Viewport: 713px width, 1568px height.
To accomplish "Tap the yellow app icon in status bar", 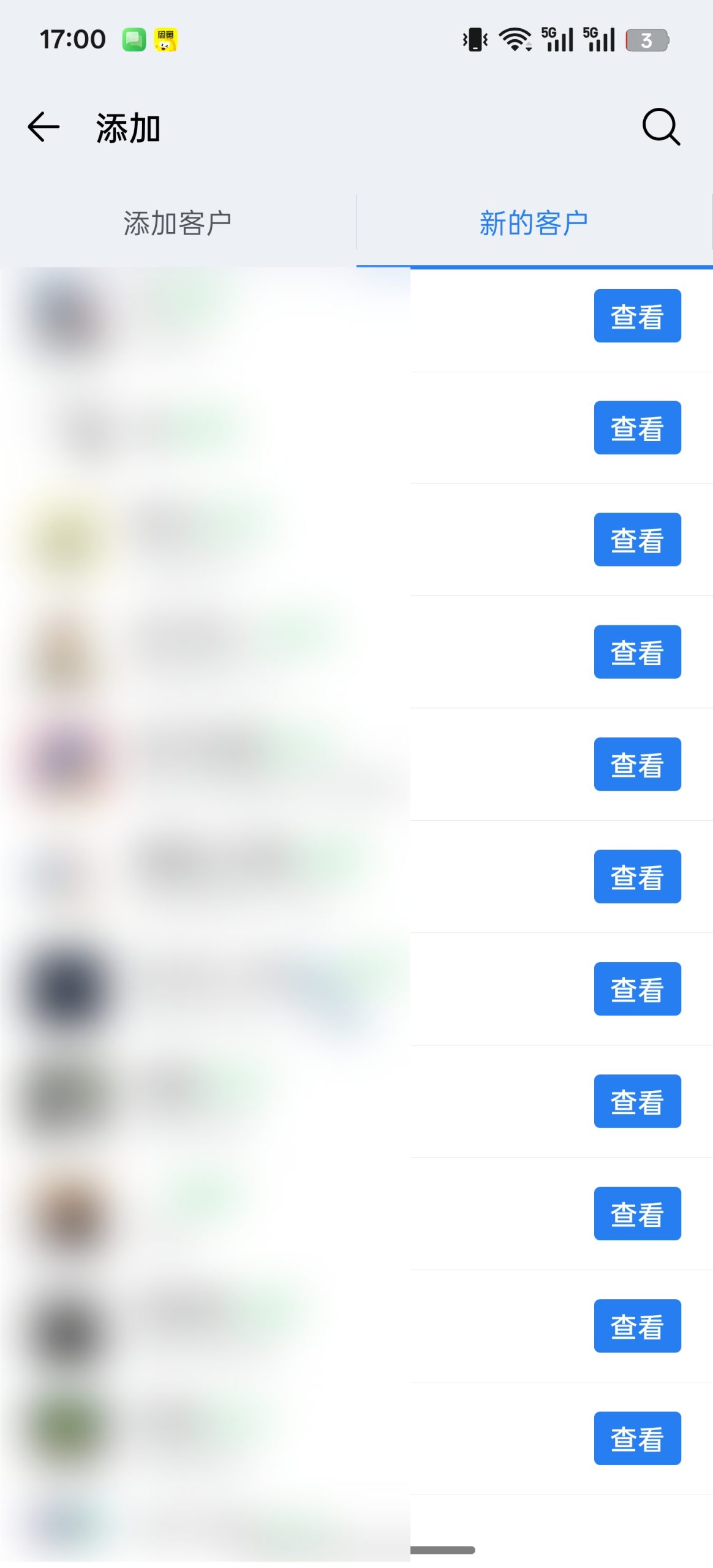I will point(166,39).
